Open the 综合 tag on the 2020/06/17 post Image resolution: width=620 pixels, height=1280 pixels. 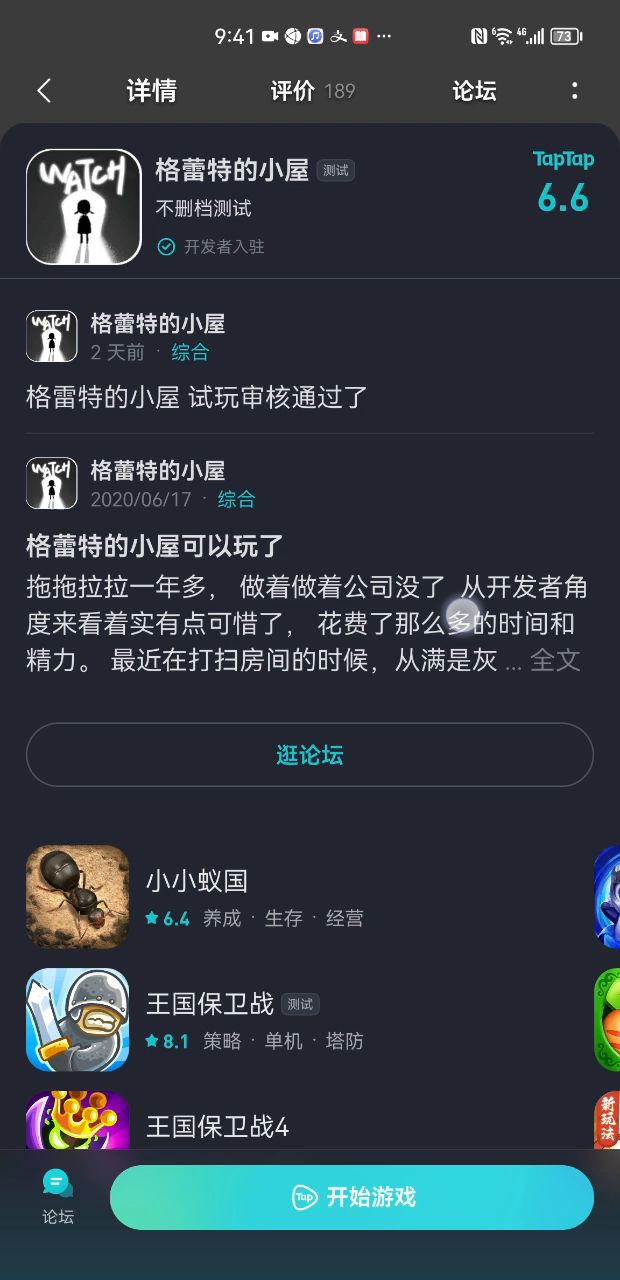(x=237, y=499)
